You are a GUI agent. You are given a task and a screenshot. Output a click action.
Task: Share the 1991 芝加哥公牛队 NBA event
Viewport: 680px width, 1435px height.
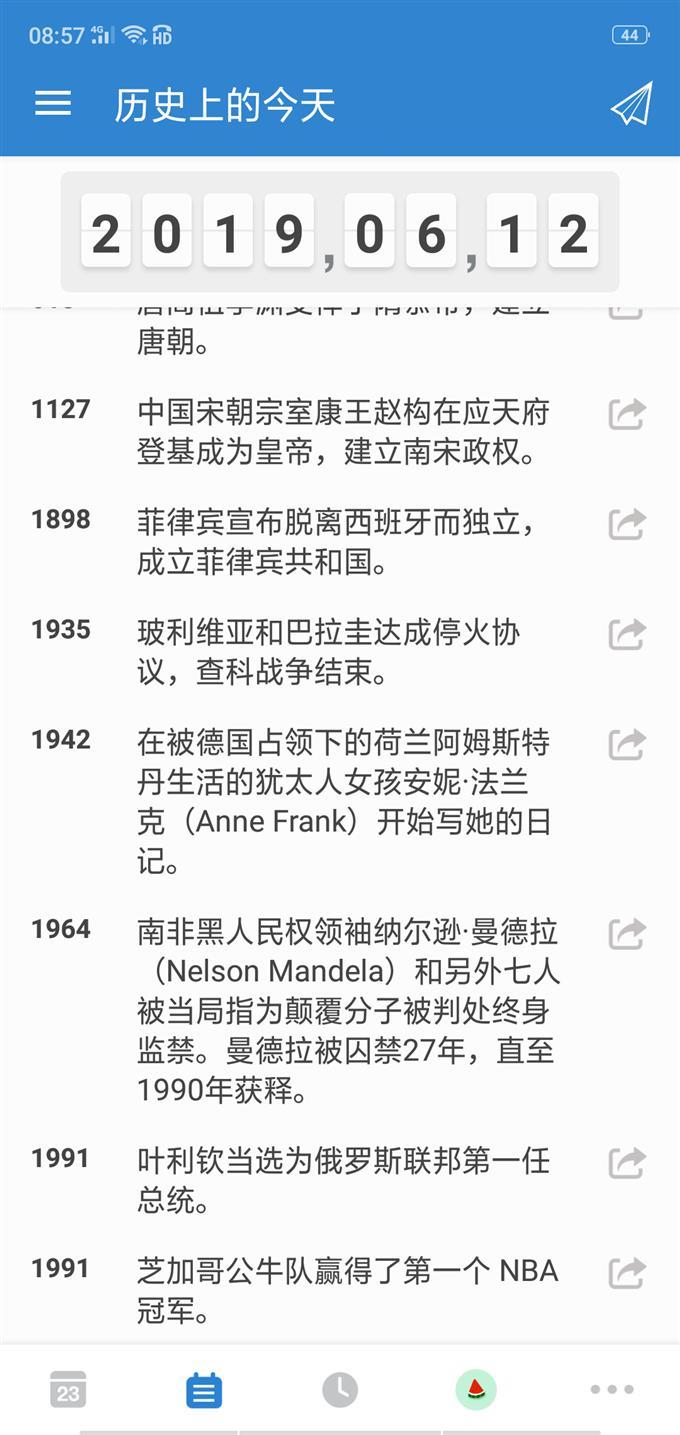click(627, 1273)
